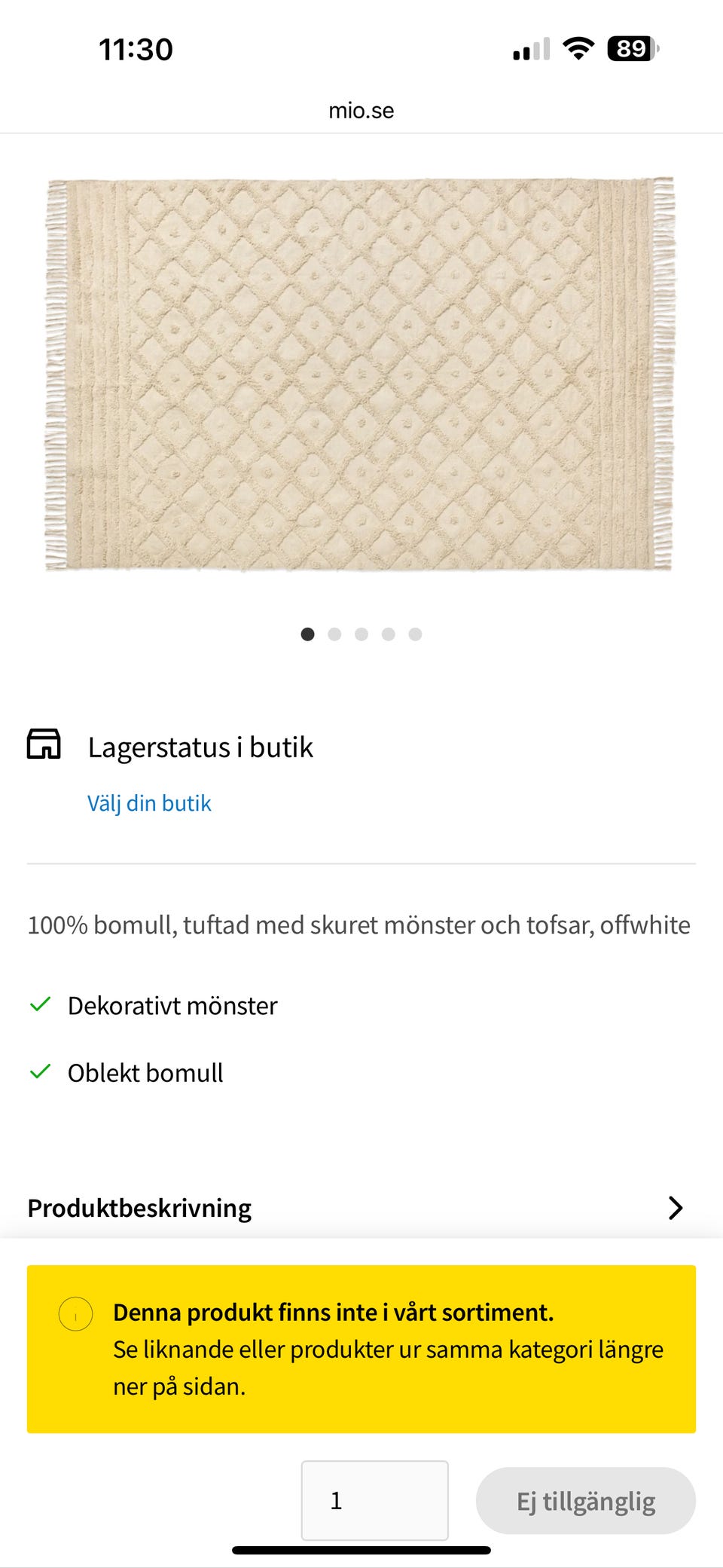Tap the mio.se page title
The height and width of the screenshot is (1568, 723).
pos(361,110)
